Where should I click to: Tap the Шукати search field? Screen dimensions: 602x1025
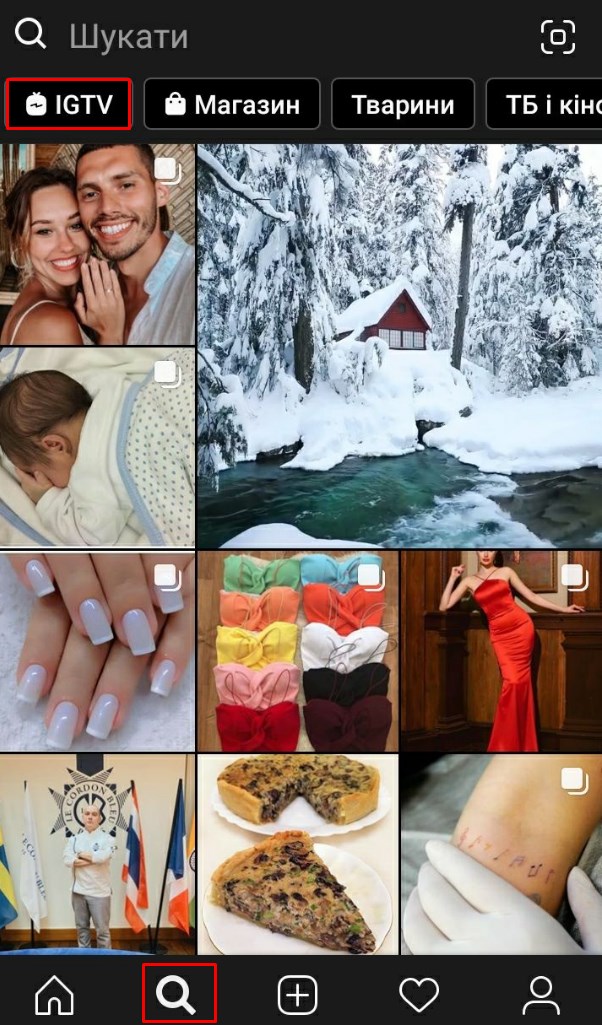[250, 37]
